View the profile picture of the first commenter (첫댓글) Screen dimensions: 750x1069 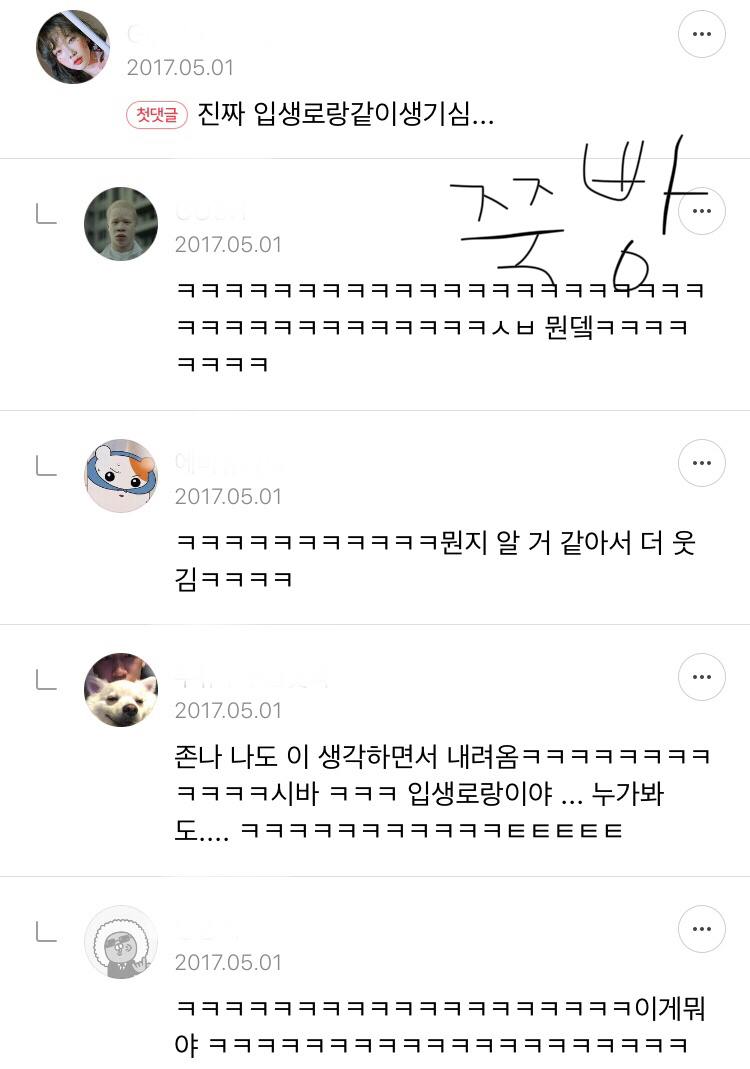point(73,47)
